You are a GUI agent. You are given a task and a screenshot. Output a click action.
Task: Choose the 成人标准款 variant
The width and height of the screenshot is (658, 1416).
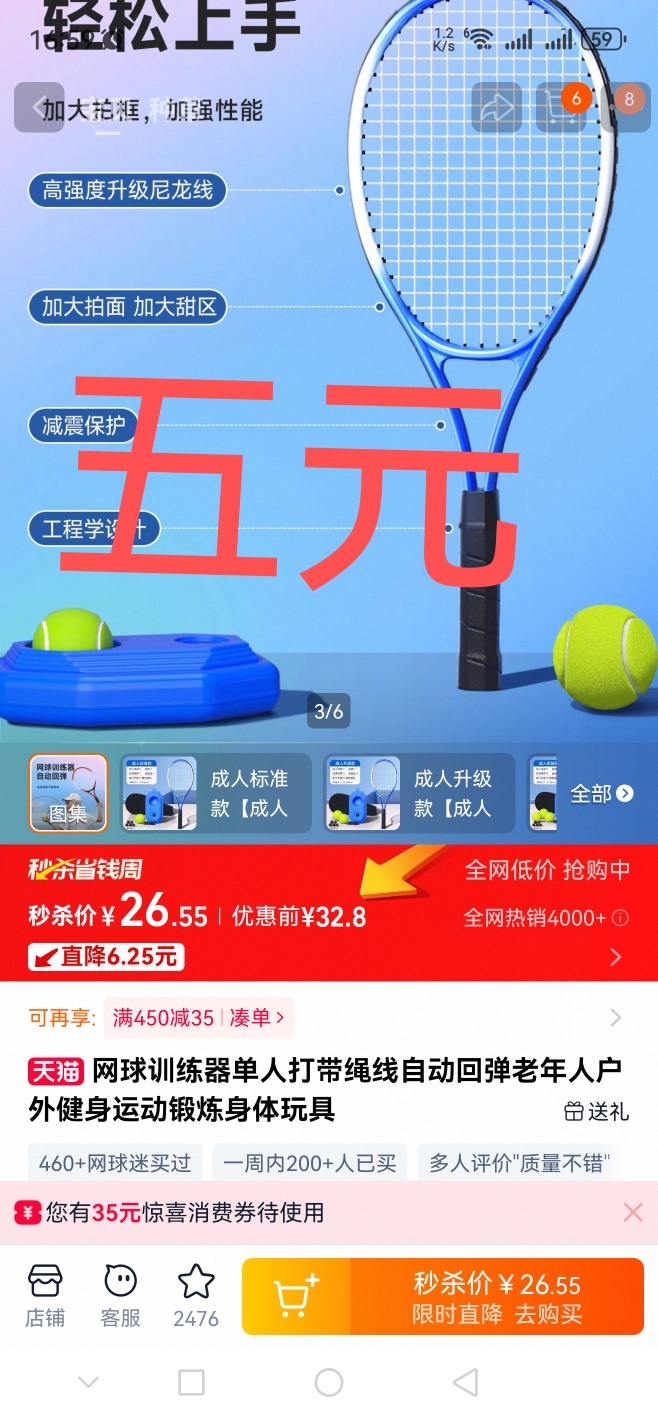(x=216, y=793)
